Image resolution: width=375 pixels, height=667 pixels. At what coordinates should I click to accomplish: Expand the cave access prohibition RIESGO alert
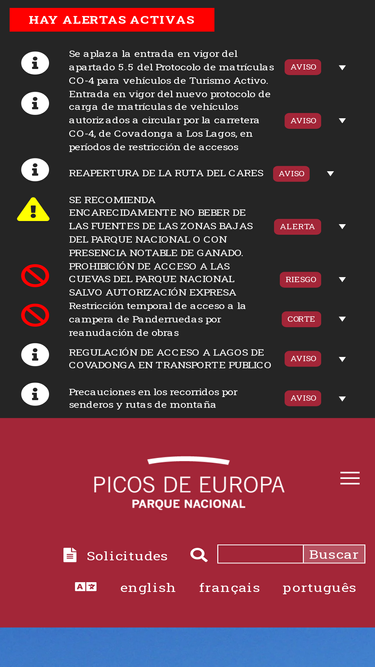342,279
